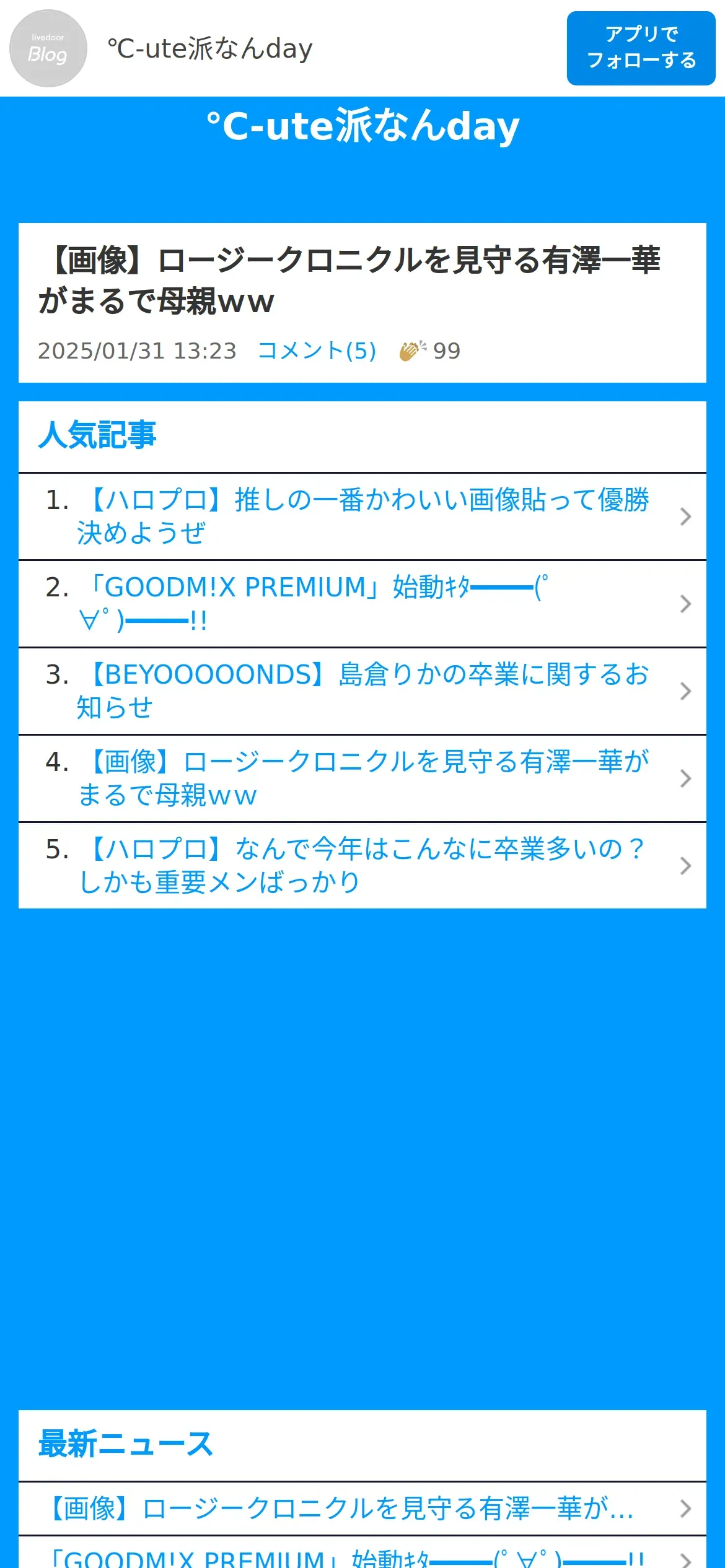Open popular article 3 about 島倉りかの卒業
725x1568 pixels.
click(362, 691)
